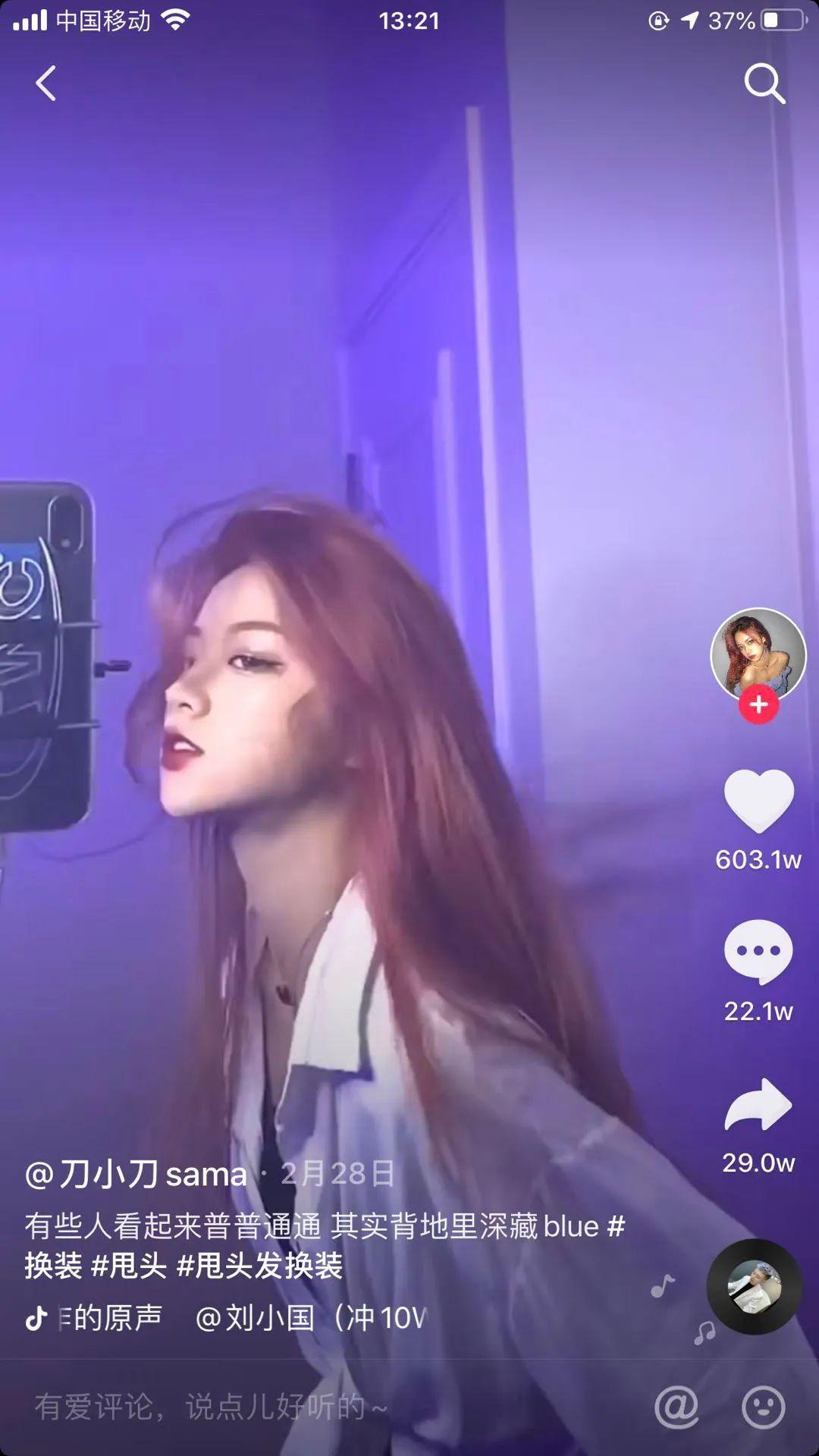This screenshot has height=1456, width=819.
Task: Open the spinning music disc
Action: [x=754, y=1286]
